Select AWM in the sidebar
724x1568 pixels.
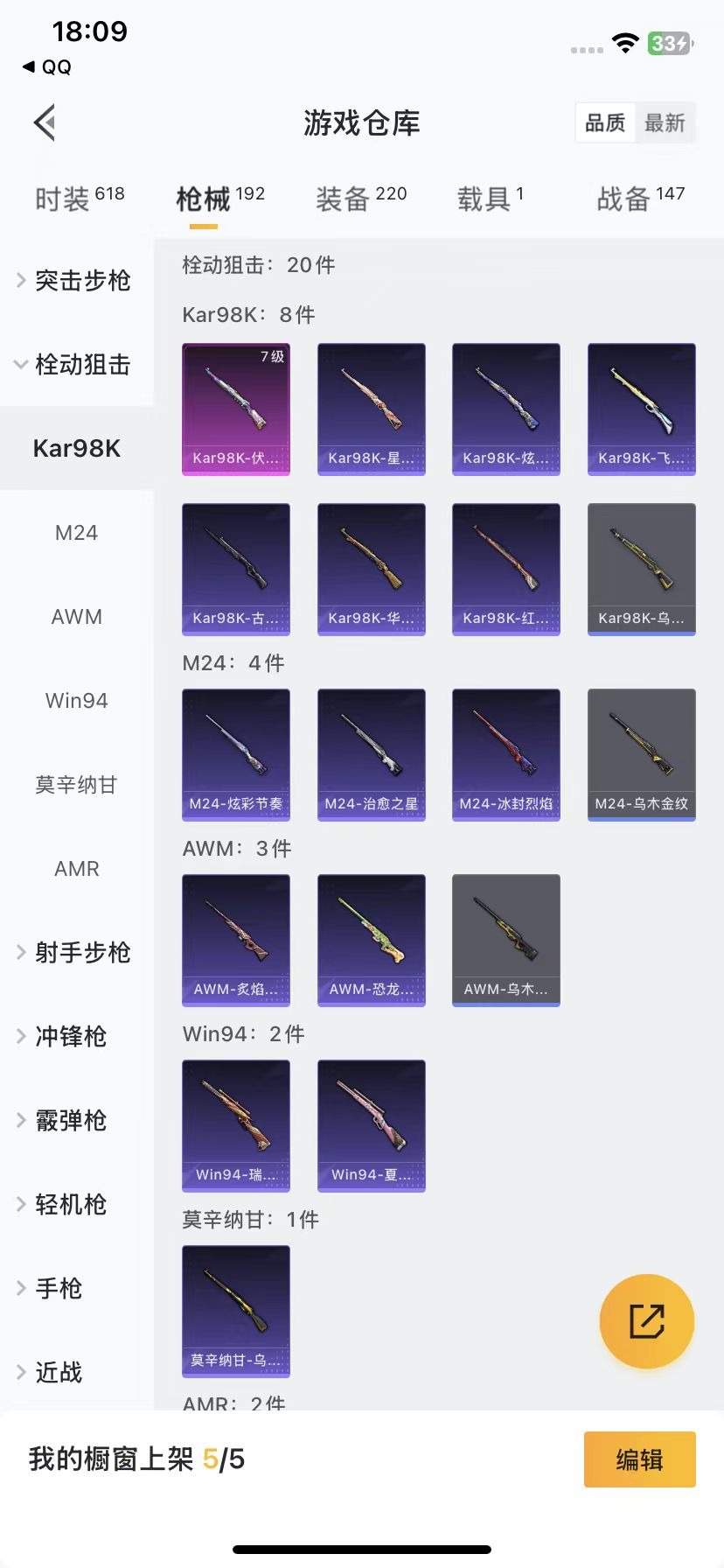tap(76, 616)
